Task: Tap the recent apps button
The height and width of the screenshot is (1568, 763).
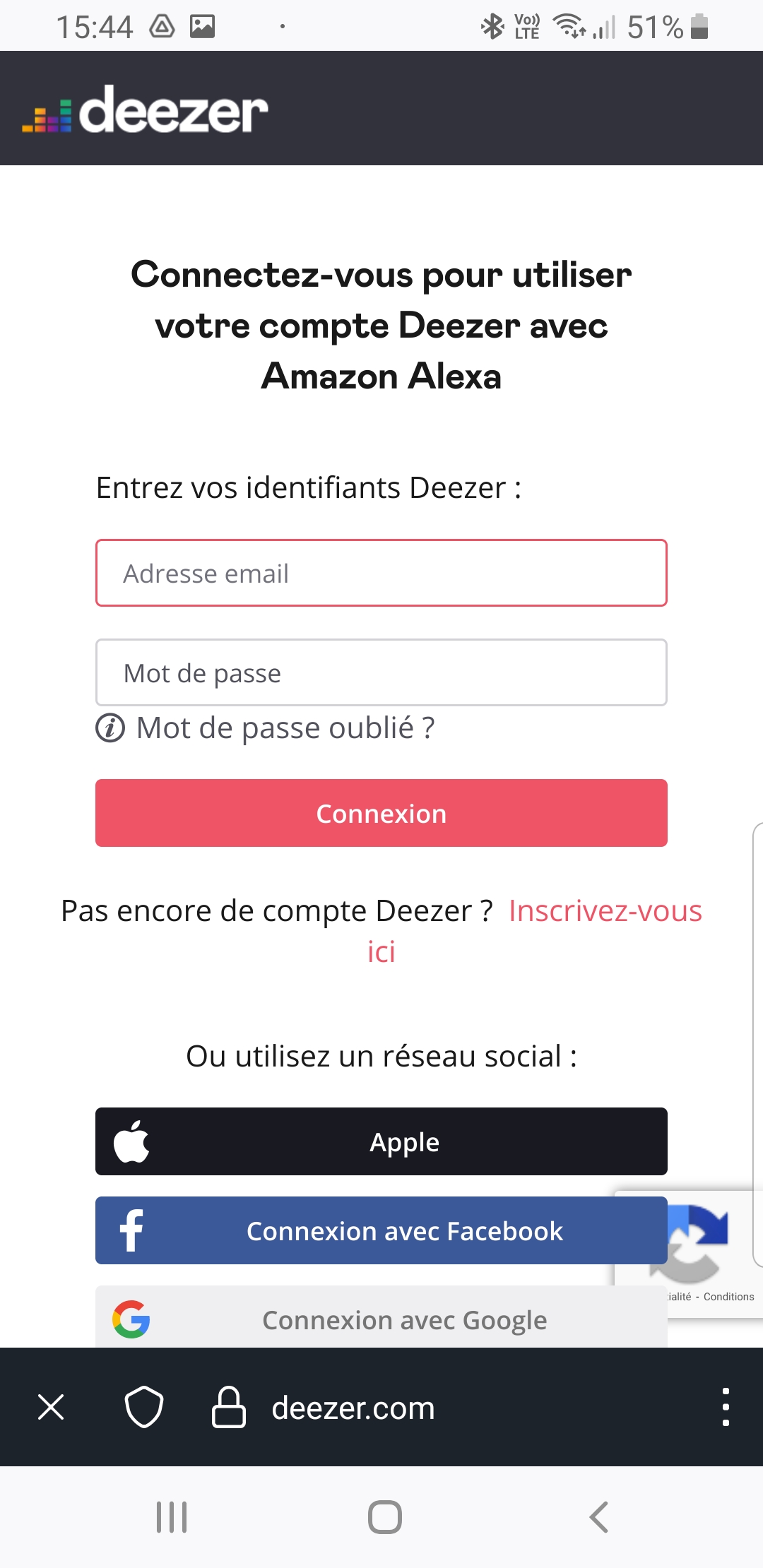Action: coord(172,1514)
